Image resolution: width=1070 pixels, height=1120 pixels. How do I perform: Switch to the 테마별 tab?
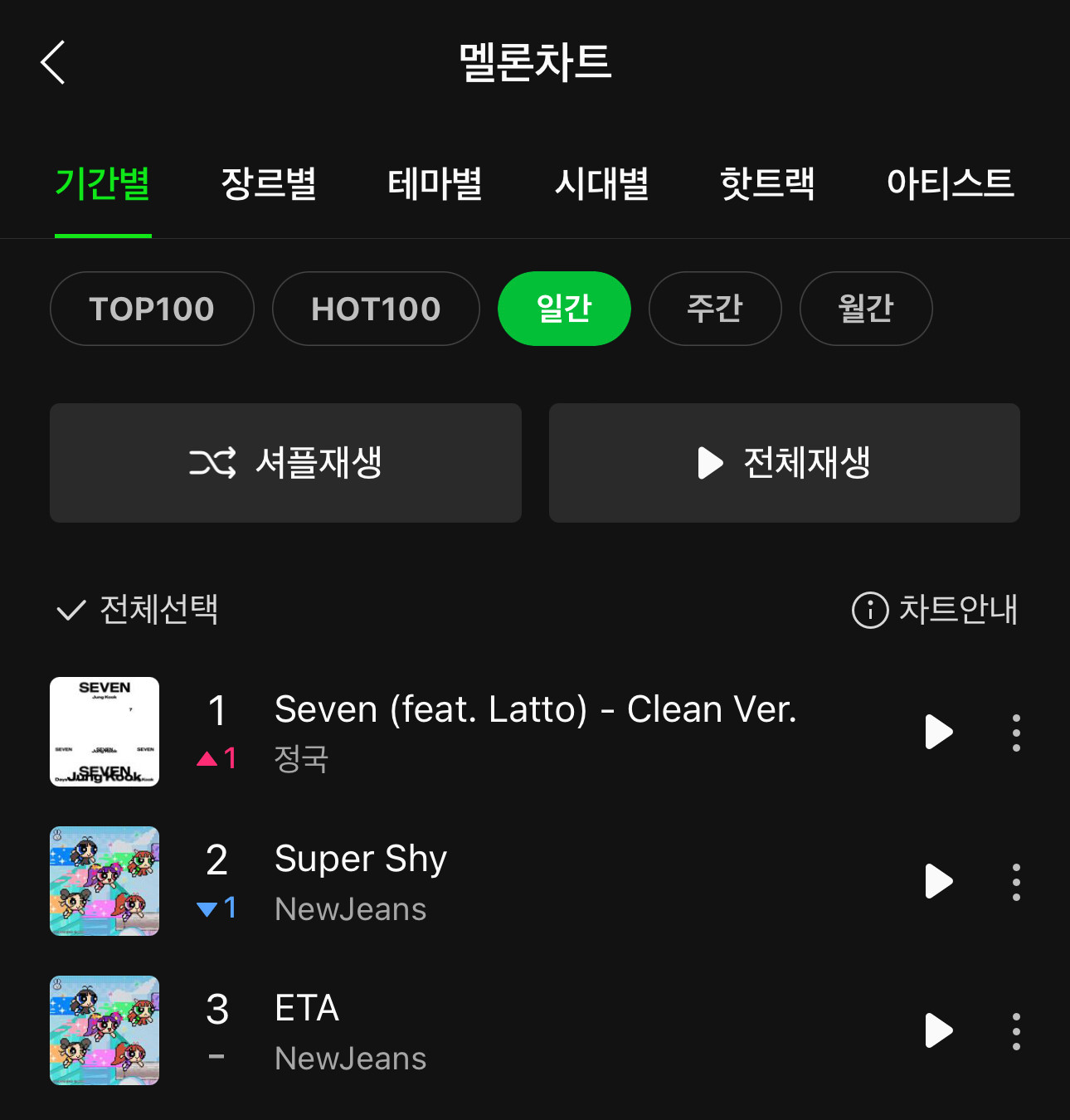pyautogui.click(x=435, y=183)
